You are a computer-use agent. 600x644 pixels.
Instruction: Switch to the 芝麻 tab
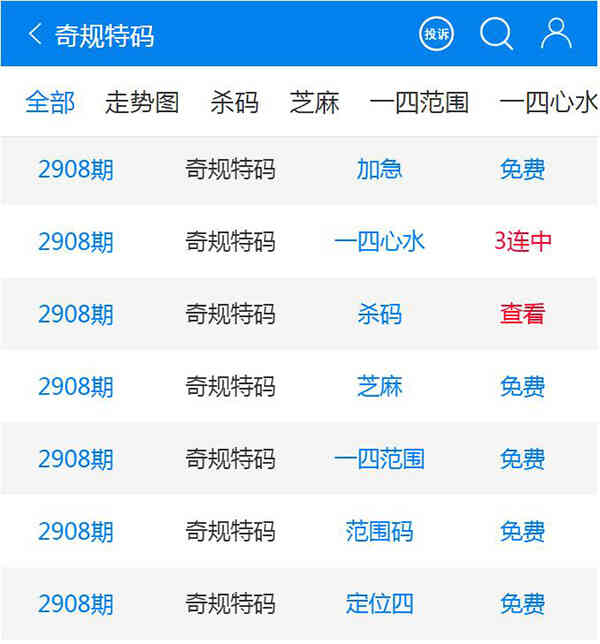tap(314, 102)
